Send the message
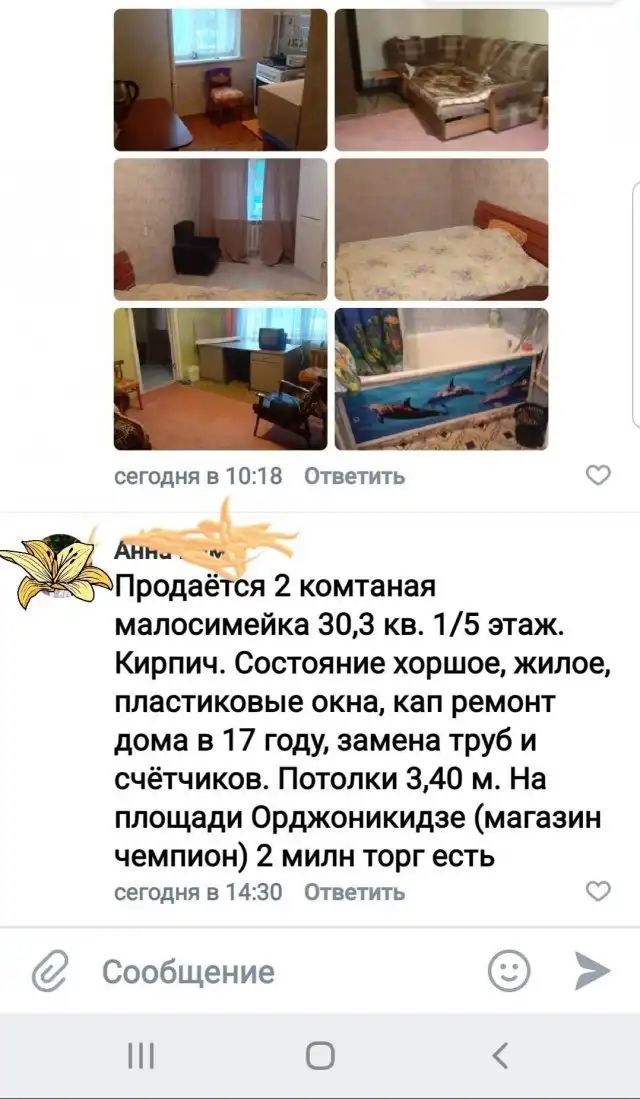The width and height of the screenshot is (640, 1099). point(590,970)
